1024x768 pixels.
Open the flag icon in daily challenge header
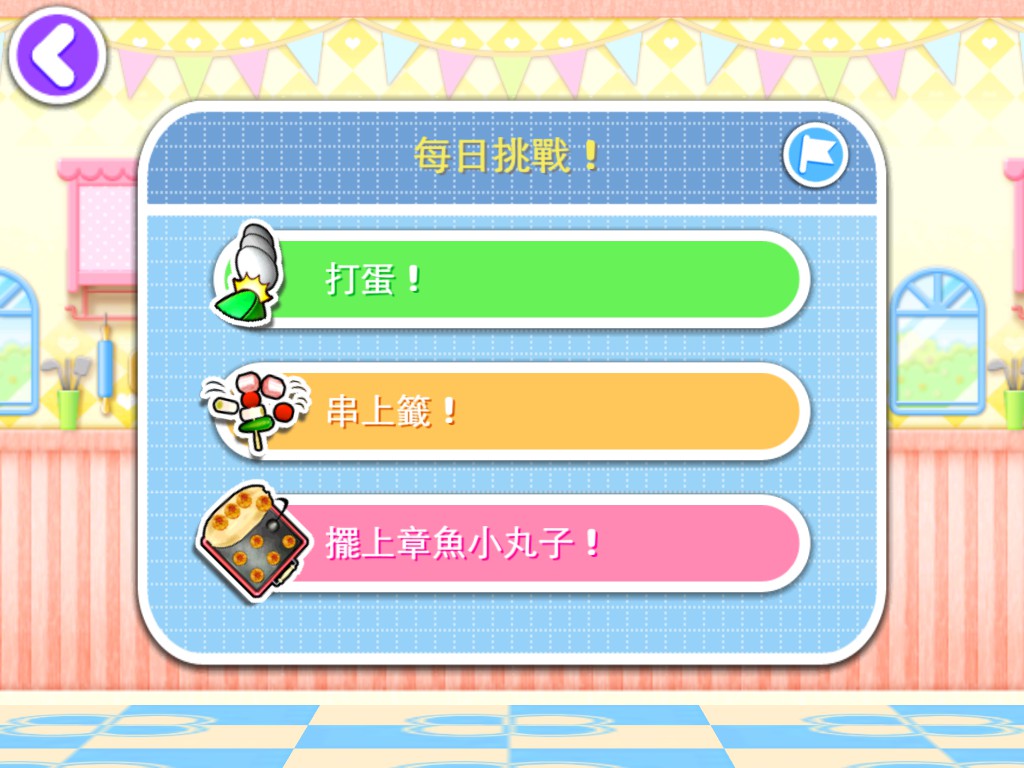[815, 156]
